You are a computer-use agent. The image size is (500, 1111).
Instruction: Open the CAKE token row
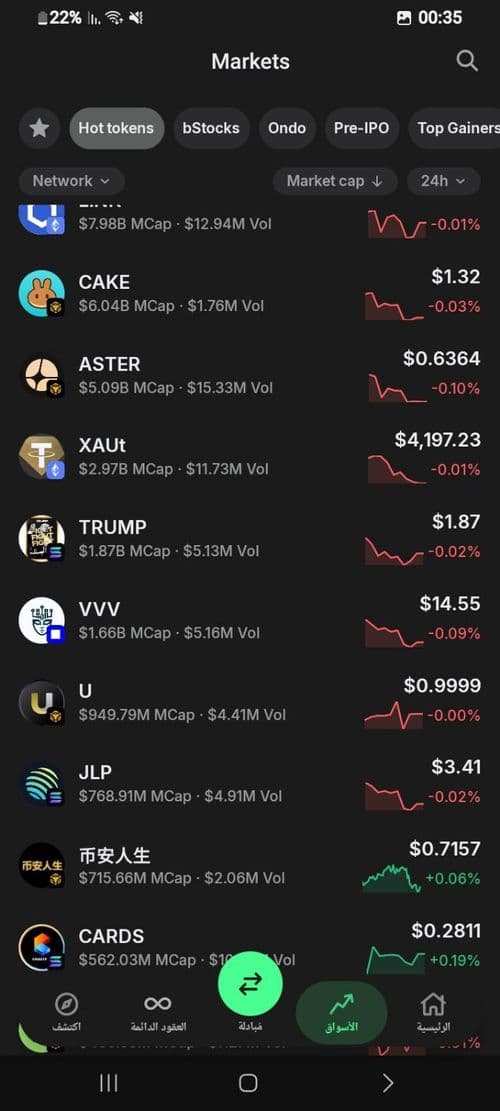point(250,293)
